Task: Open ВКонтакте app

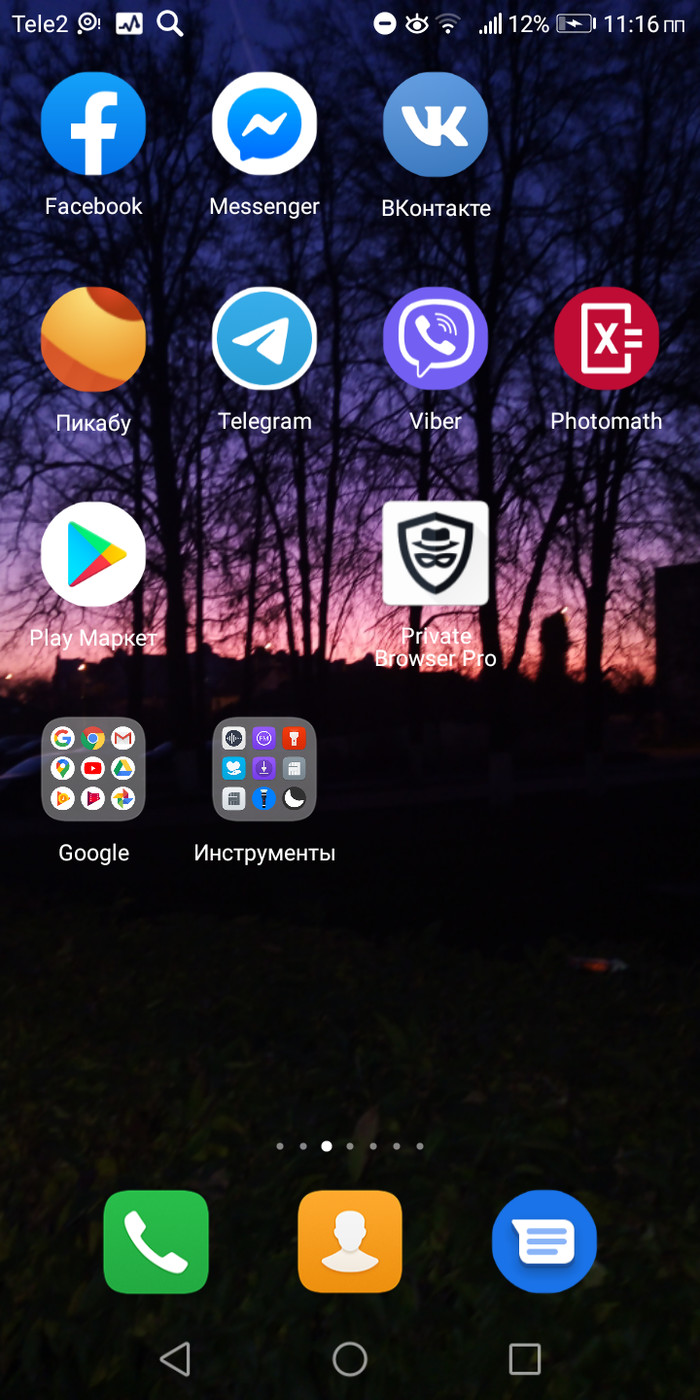Action: pyautogui.click(x=435, y=124)
